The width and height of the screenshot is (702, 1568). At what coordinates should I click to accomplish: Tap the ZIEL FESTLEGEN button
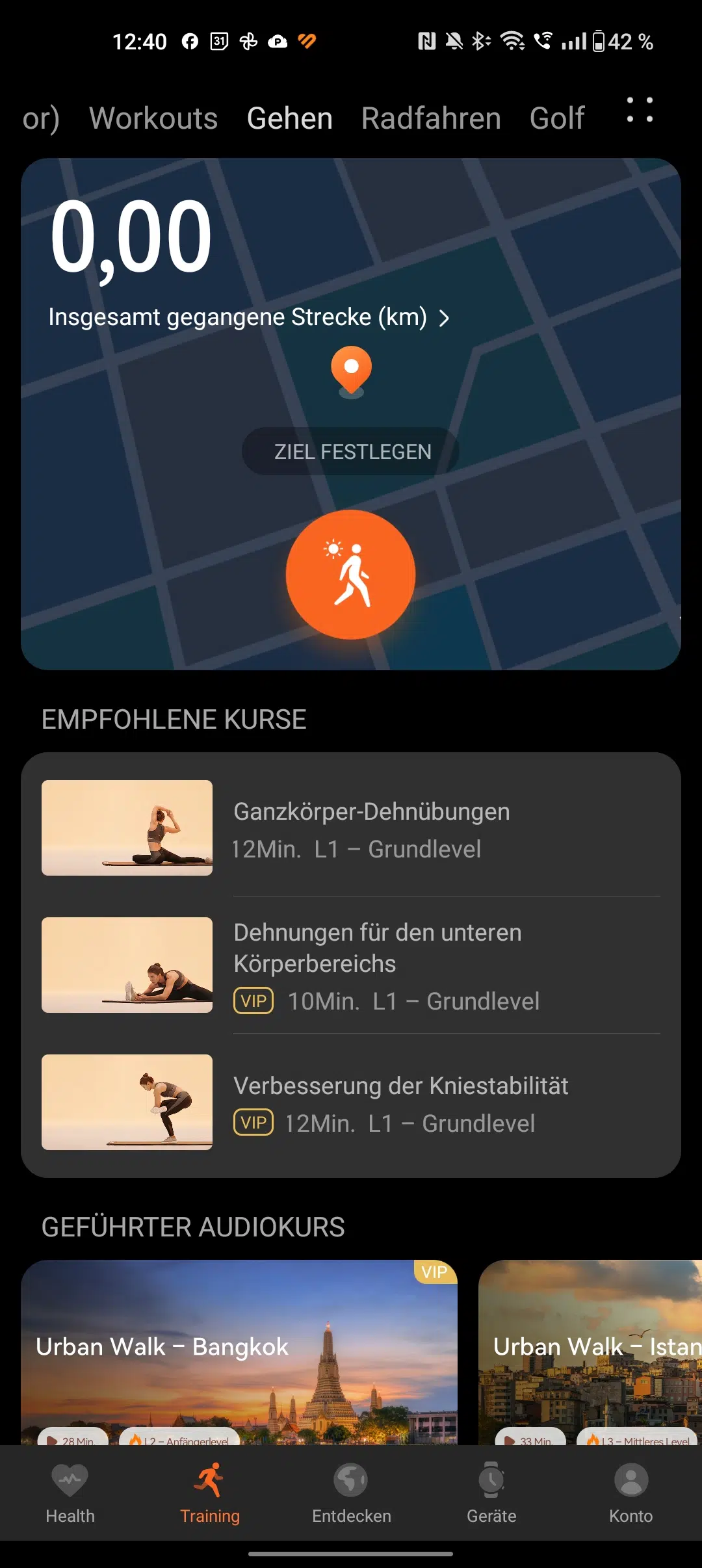(352, 451)
